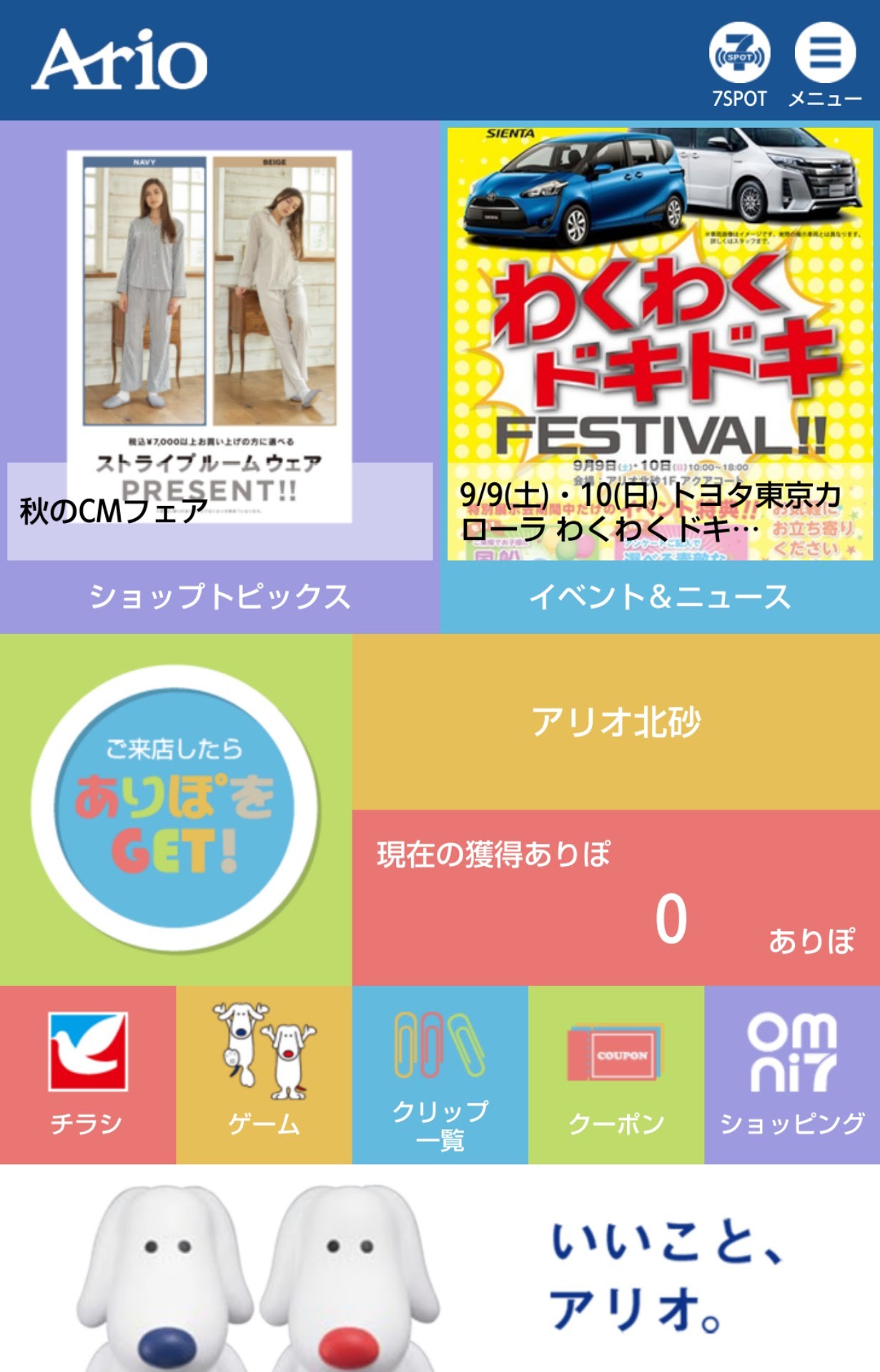View 現在の獲得ありぽ points tile
This screenshot has height=1372, width=880.
[615, 898]
